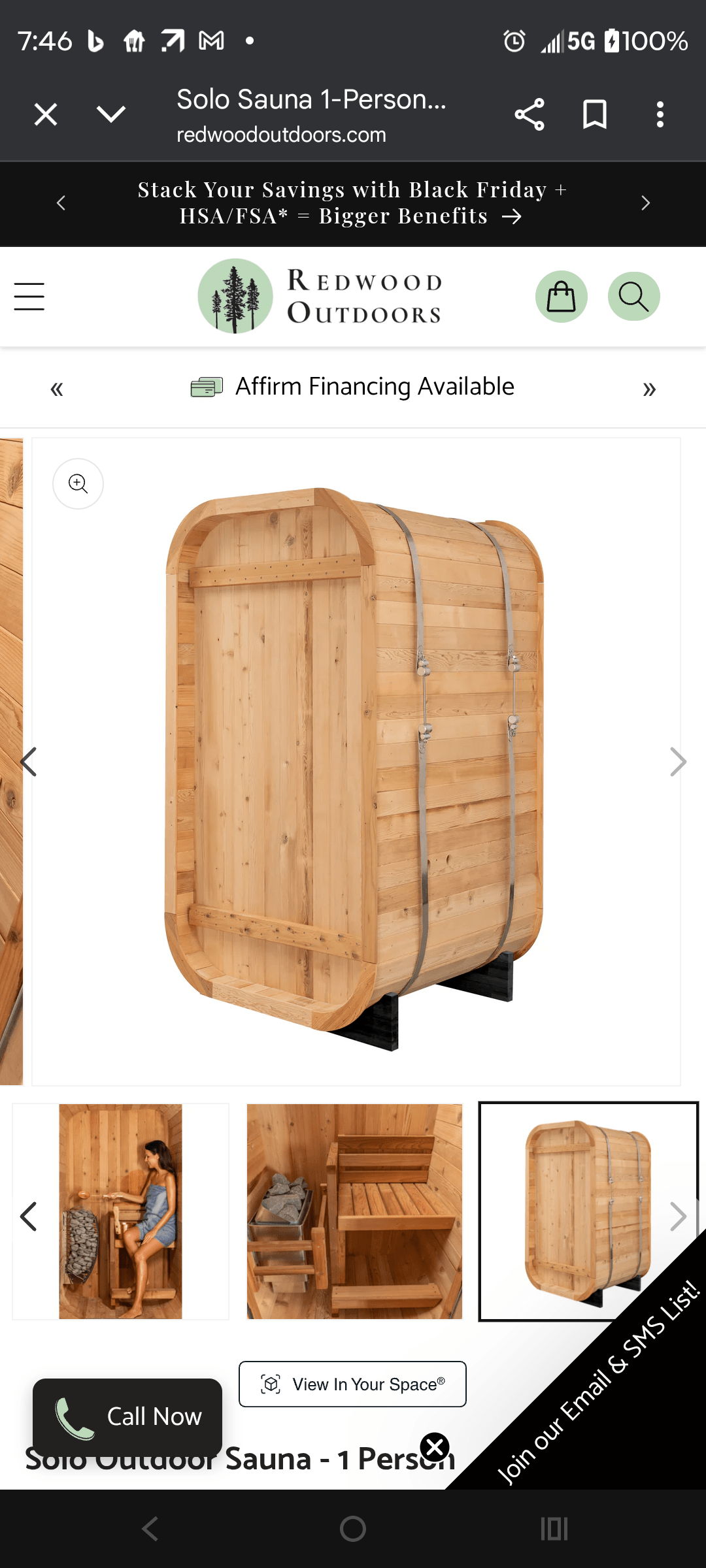Bookmark this page
Image resolution: width=706 pixels, height=1568 pixels.
coord(594,114)
